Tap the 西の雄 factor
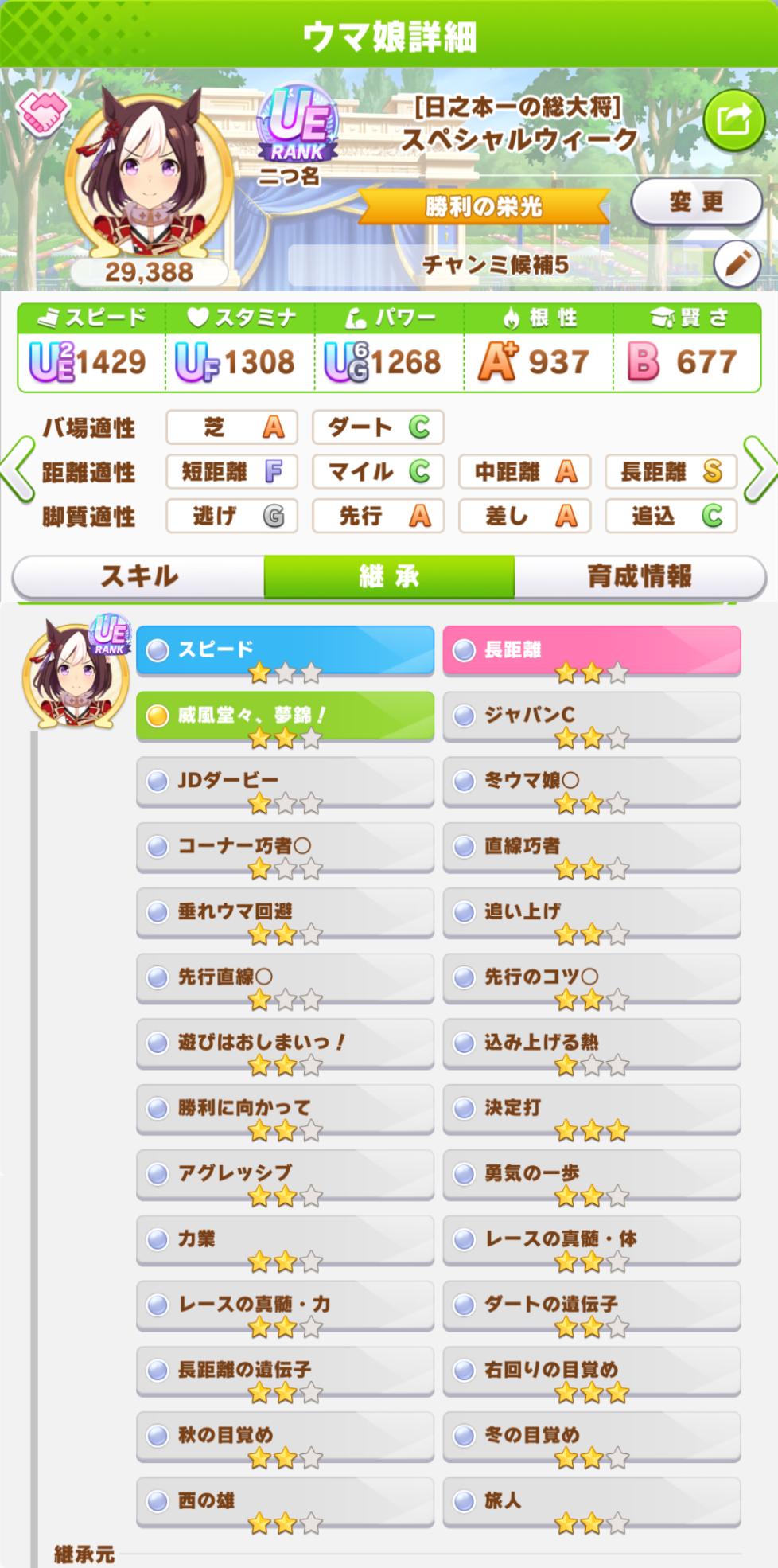Screen dimensions: 778x1568 pos(285,1500)
